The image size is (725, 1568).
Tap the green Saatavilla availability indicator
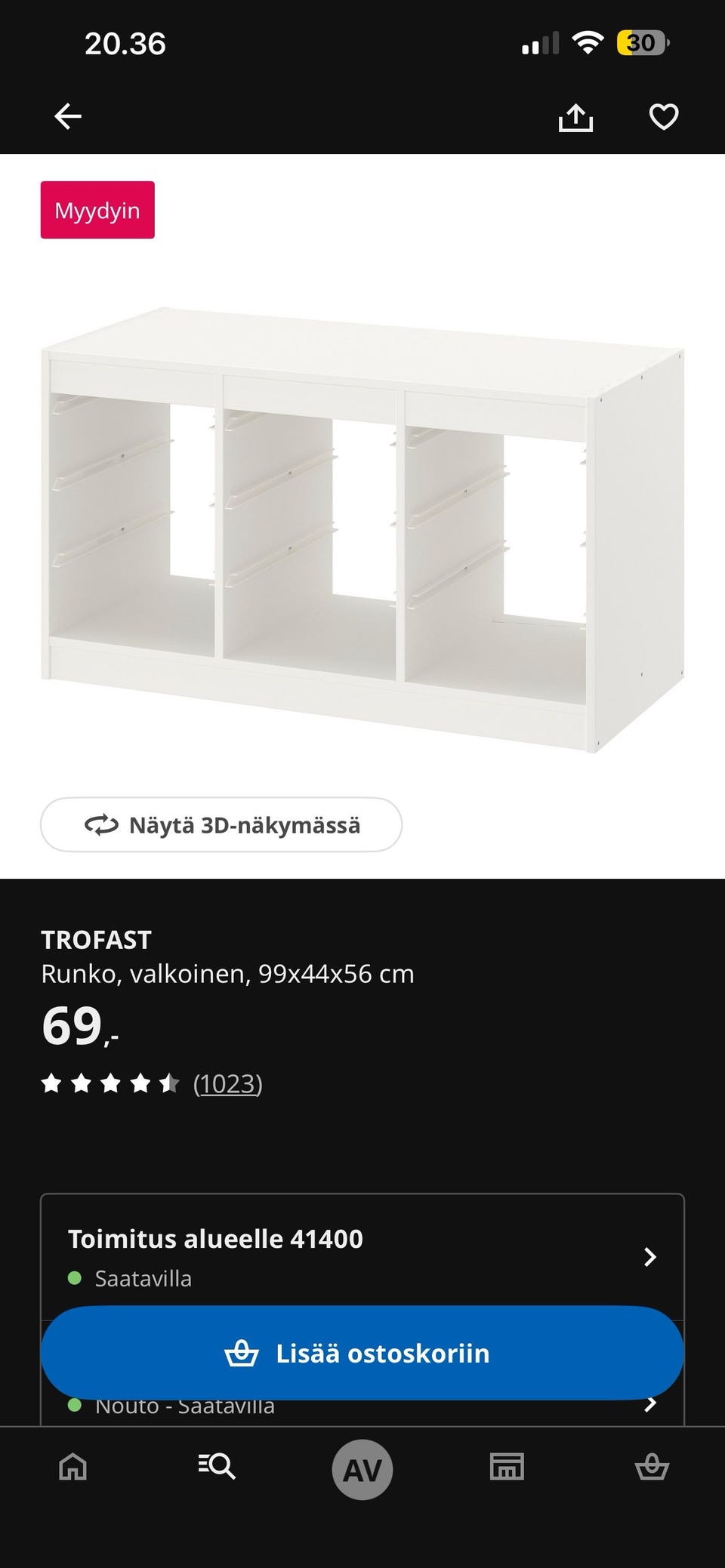click(x=76, y=1278)
